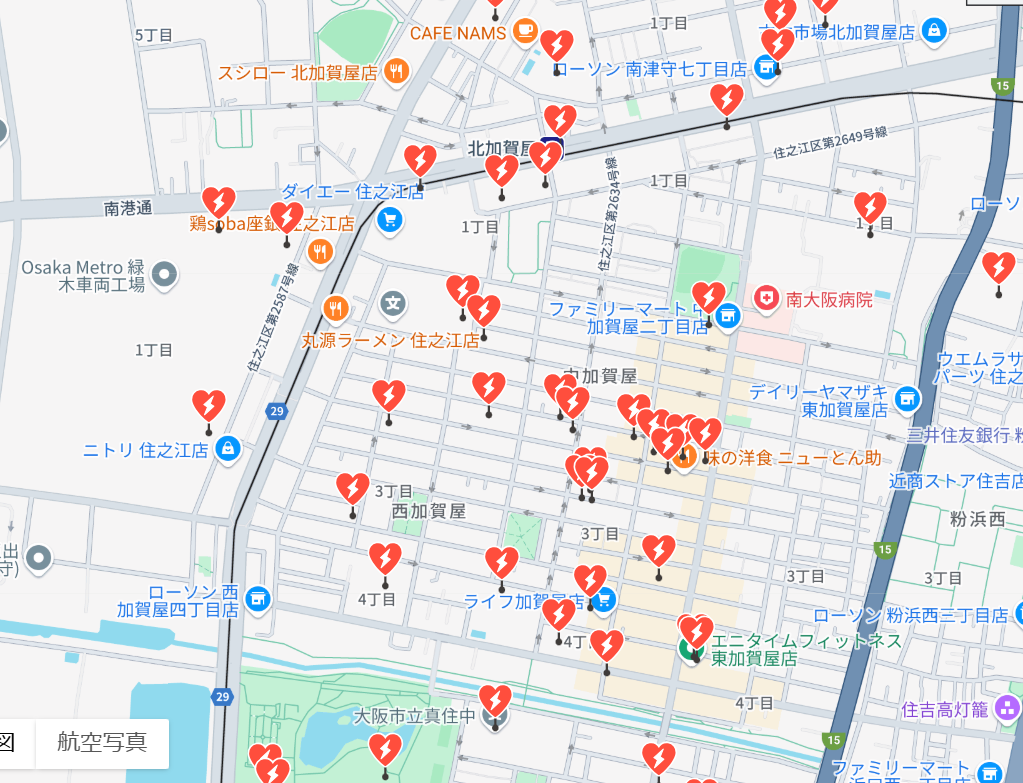Tap the スシロー 北加賀屋店 restaurant marker
Image resolution: width=1023 pixels, height=783 pixels.
pos(397,71)
